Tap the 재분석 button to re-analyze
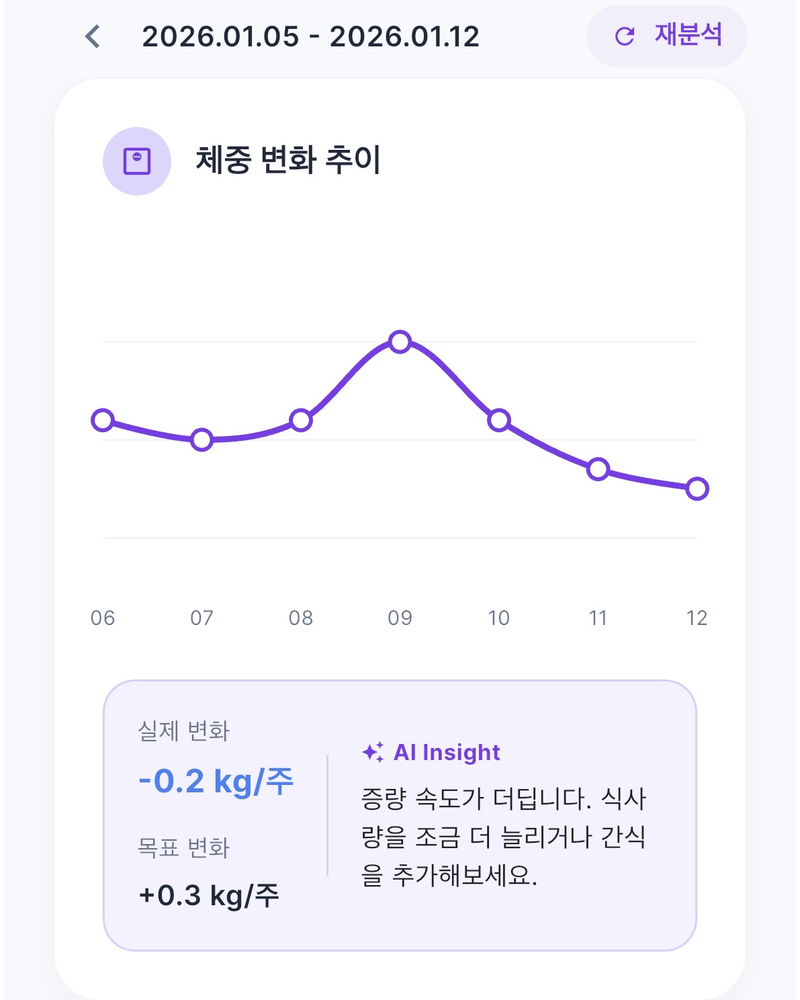 point(667,36)
